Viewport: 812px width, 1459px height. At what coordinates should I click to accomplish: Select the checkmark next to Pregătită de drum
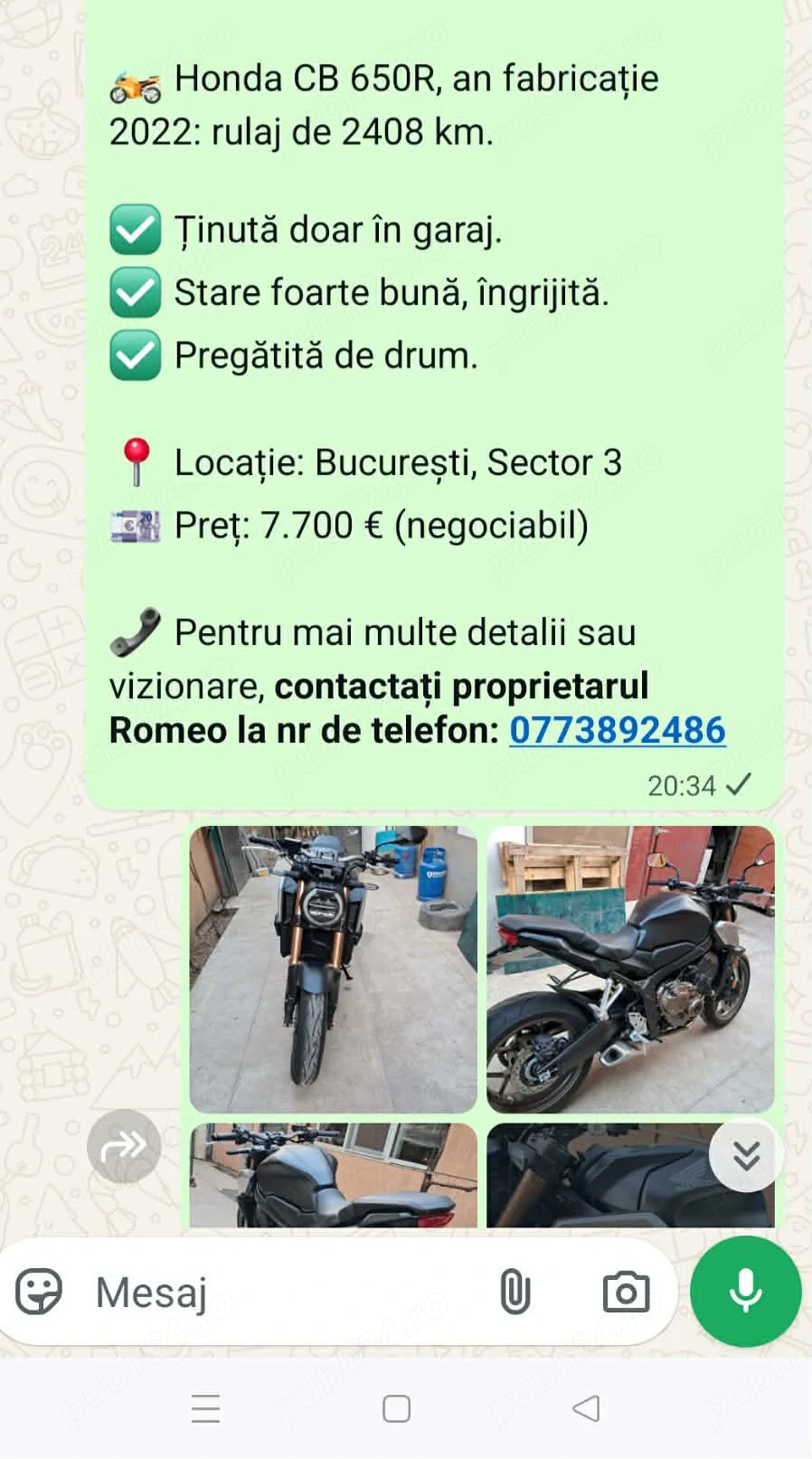tap(136, 355)
